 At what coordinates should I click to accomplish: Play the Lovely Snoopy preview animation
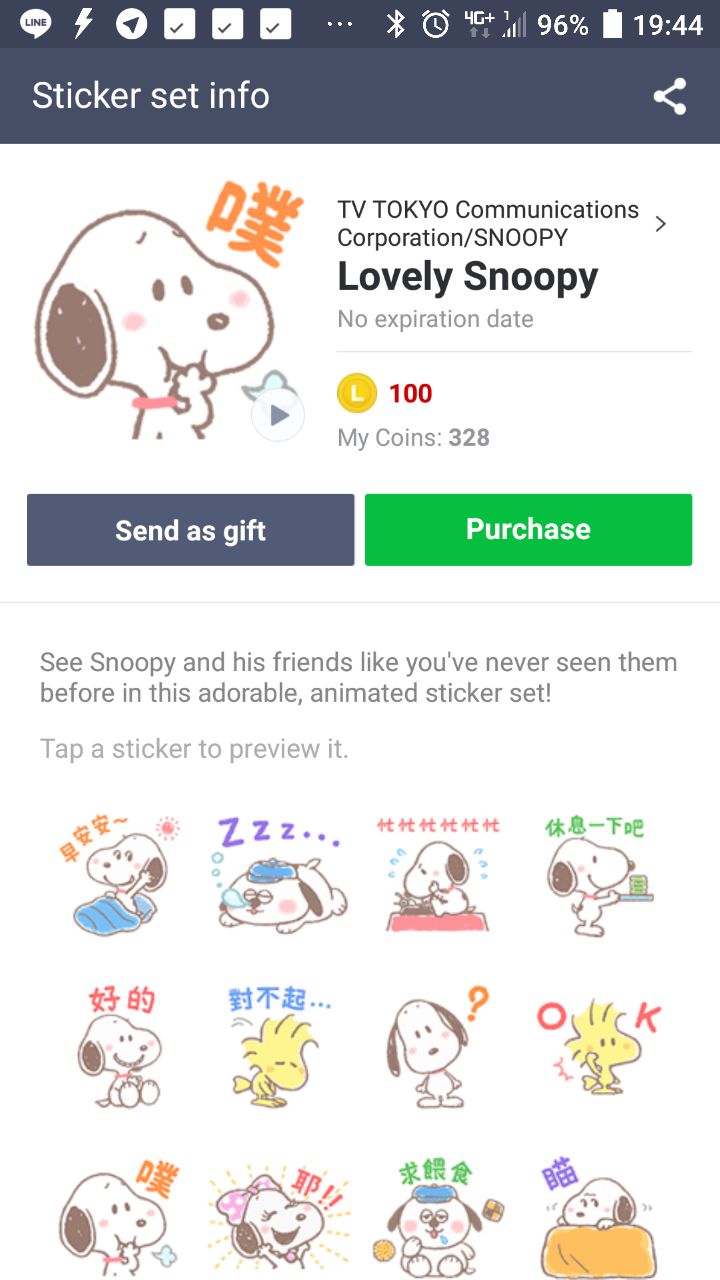[x=278, y=415]
